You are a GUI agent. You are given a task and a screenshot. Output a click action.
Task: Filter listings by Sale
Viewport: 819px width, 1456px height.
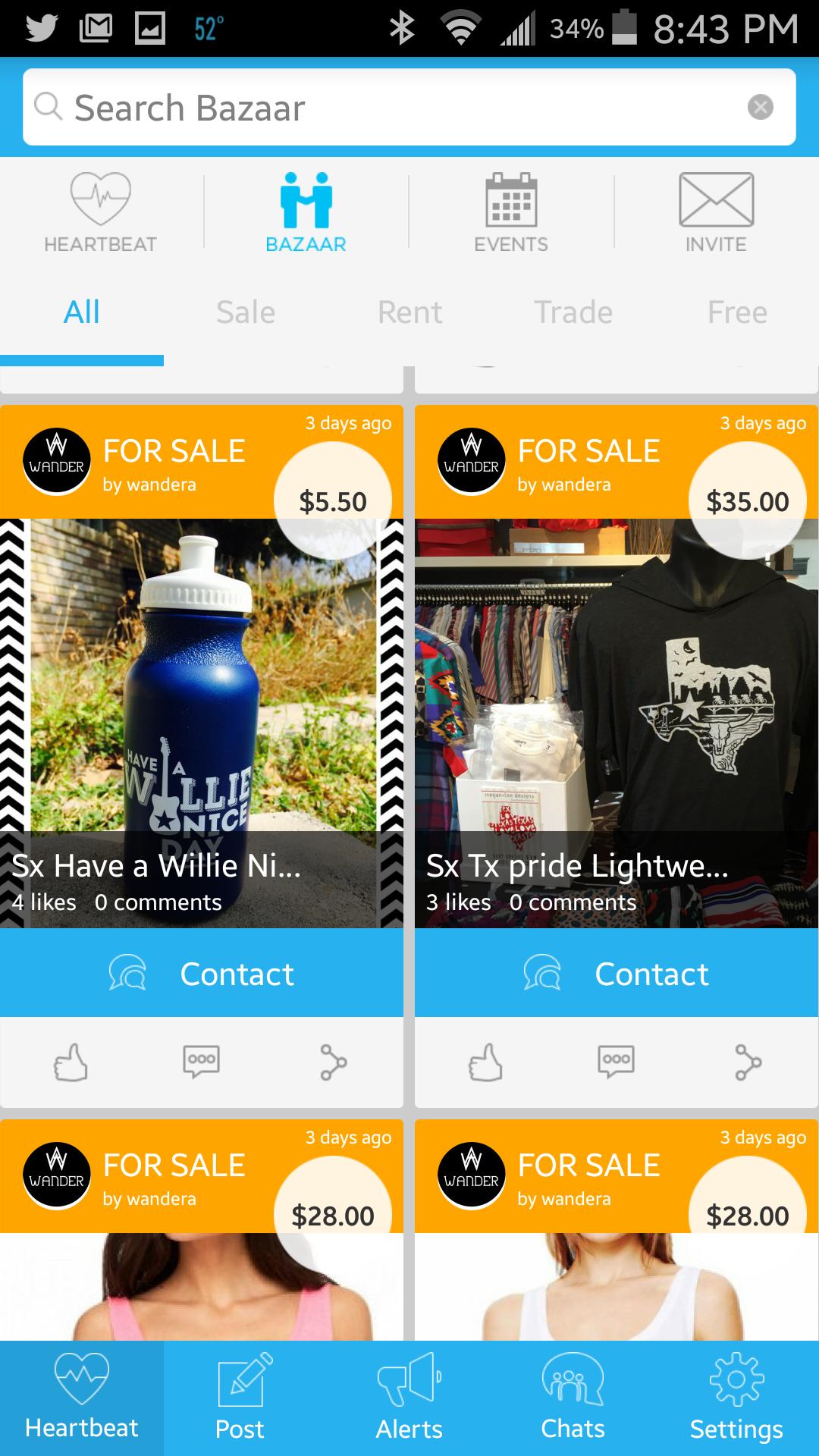click(x=246, y=312)
